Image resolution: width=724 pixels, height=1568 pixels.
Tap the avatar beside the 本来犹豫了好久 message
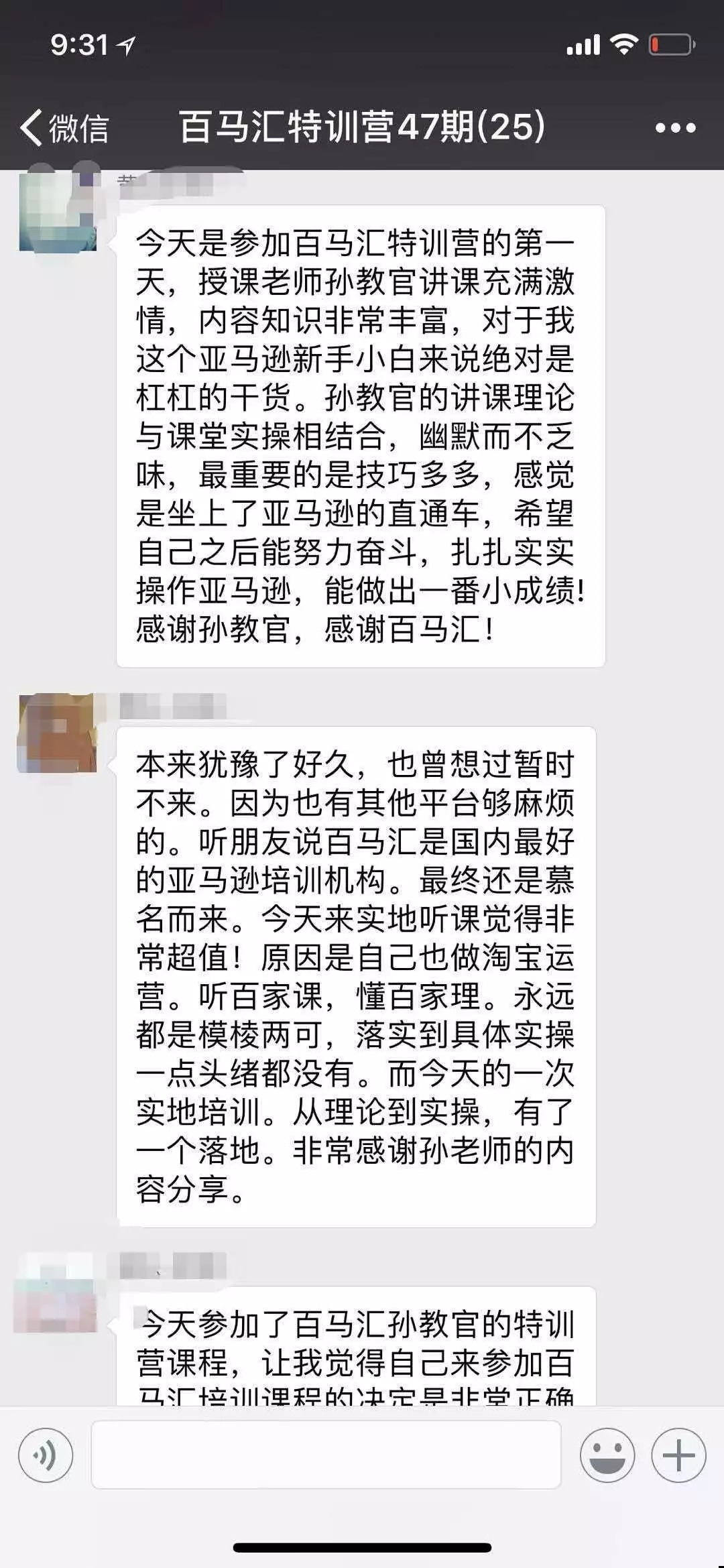pos(58,733)
